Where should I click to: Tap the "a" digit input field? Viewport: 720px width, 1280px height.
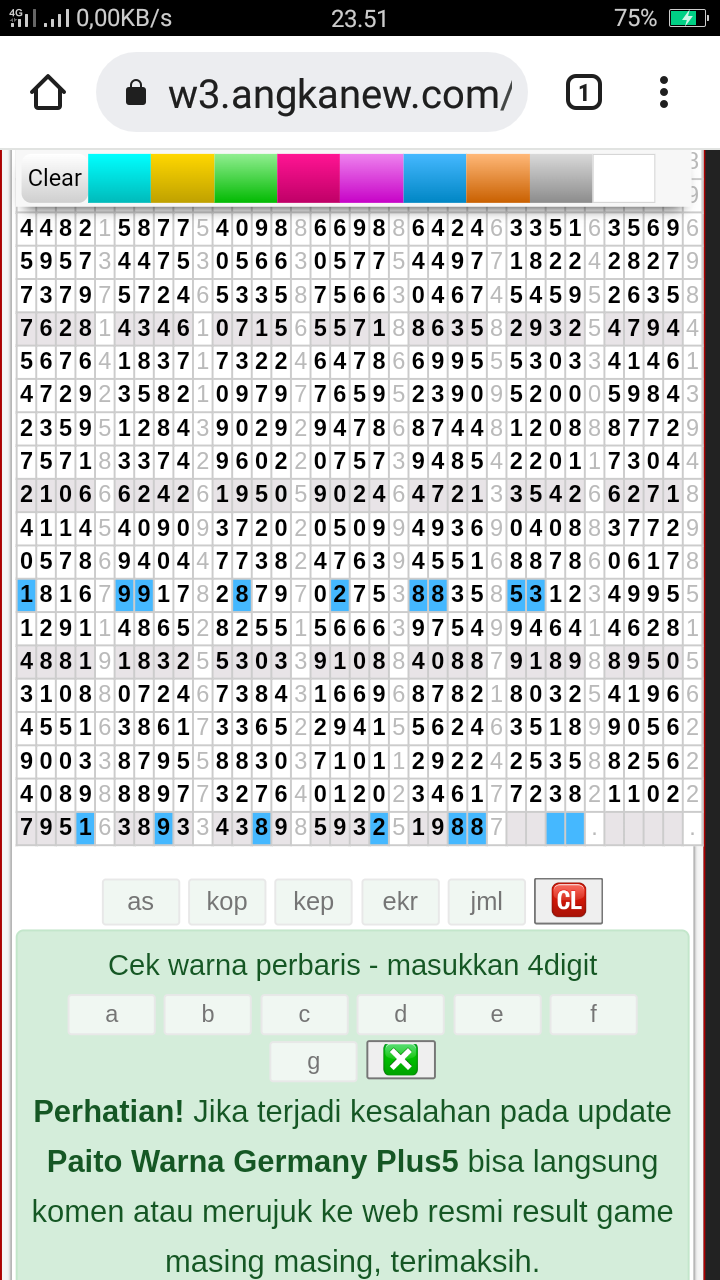[112, 1014]
